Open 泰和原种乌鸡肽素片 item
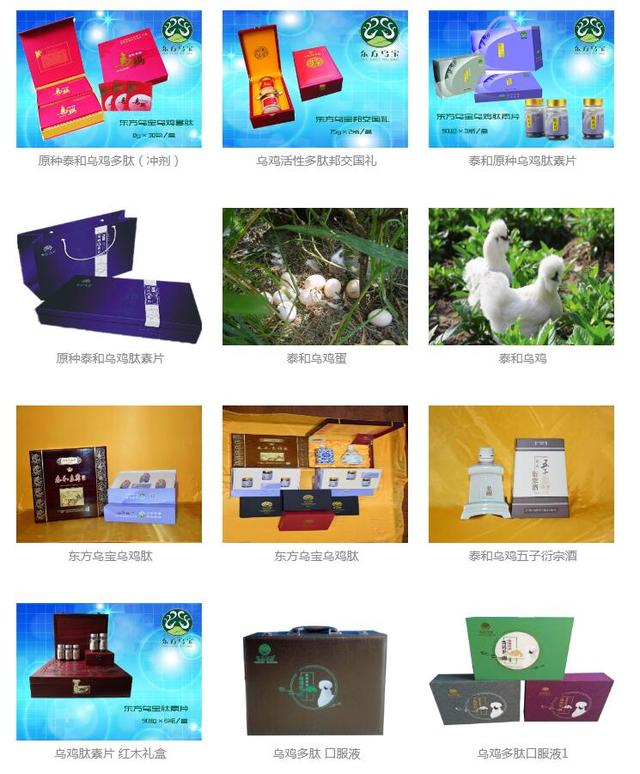The height and width of the screenshot is (774, 640). [x=521, y=79]
